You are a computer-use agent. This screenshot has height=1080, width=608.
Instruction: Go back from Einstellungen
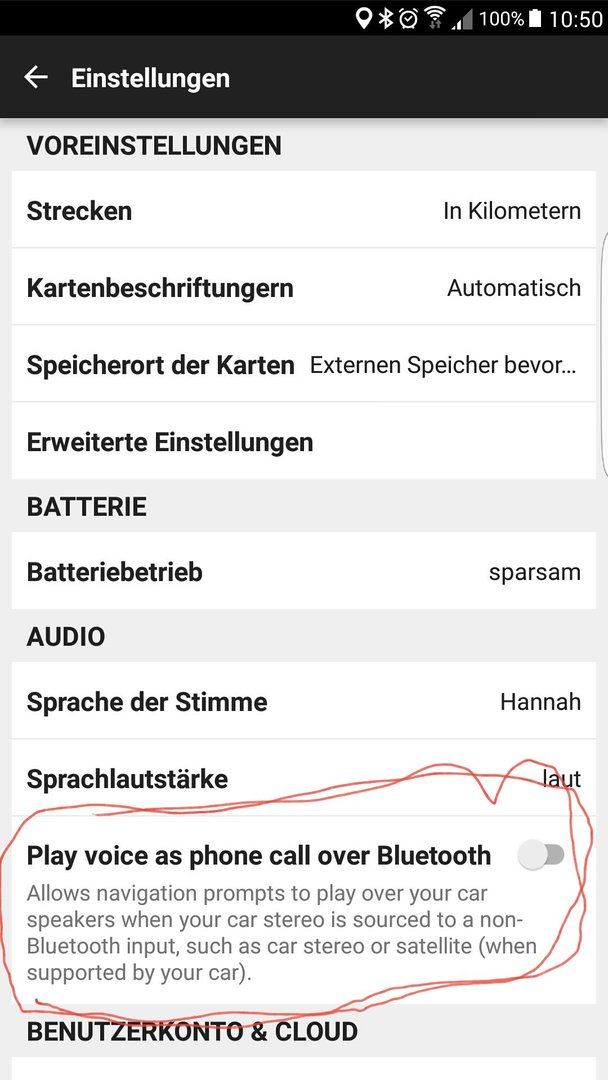(x=36, y=77)
